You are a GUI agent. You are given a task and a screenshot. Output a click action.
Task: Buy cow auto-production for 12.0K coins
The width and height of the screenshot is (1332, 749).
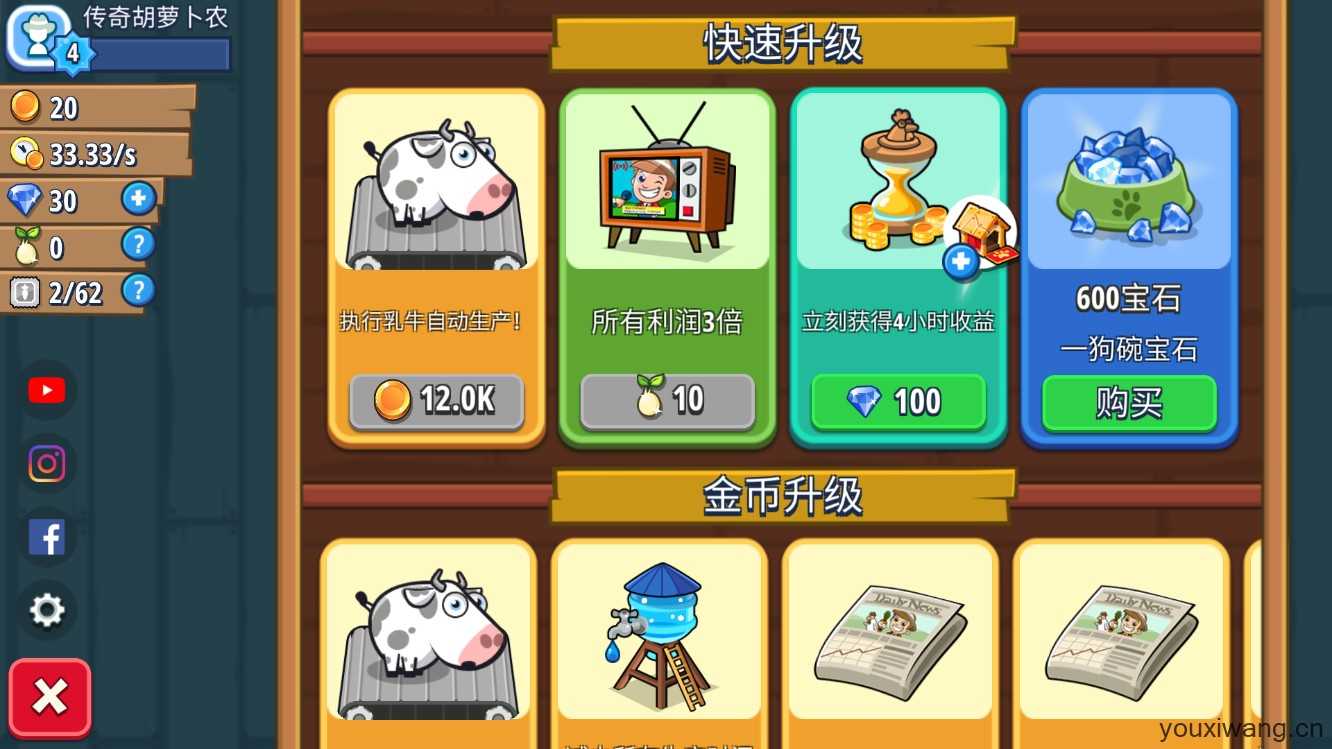coord(436,401)
